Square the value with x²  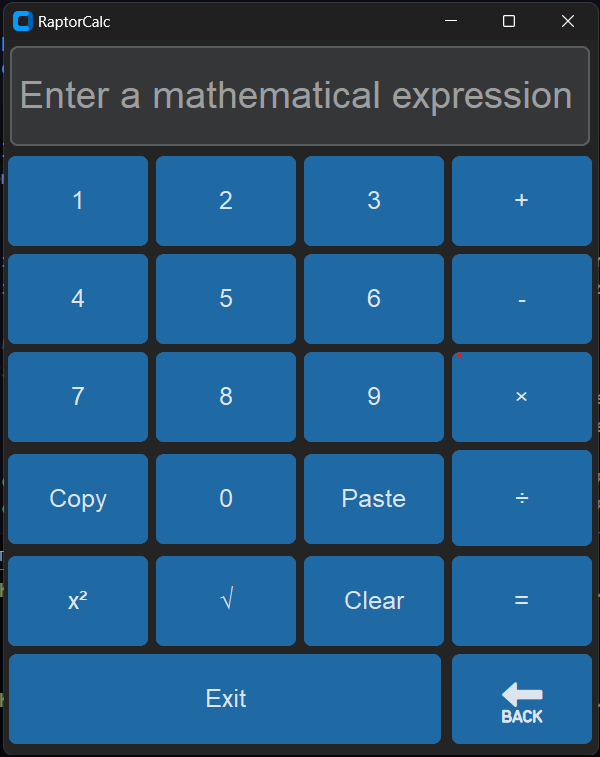(78, 601)
